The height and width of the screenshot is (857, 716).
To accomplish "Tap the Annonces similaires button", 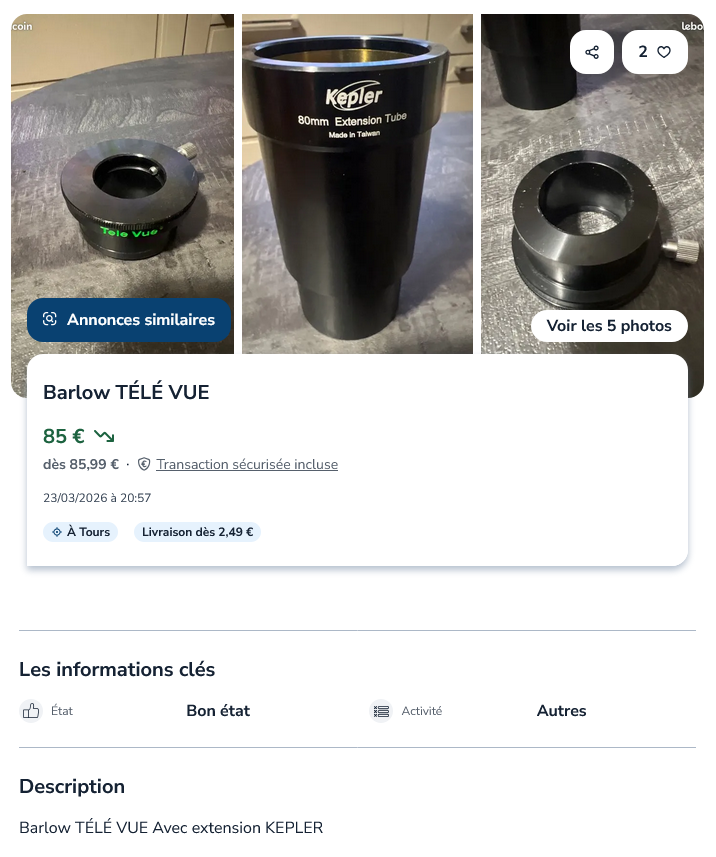I will pos(129,320).
